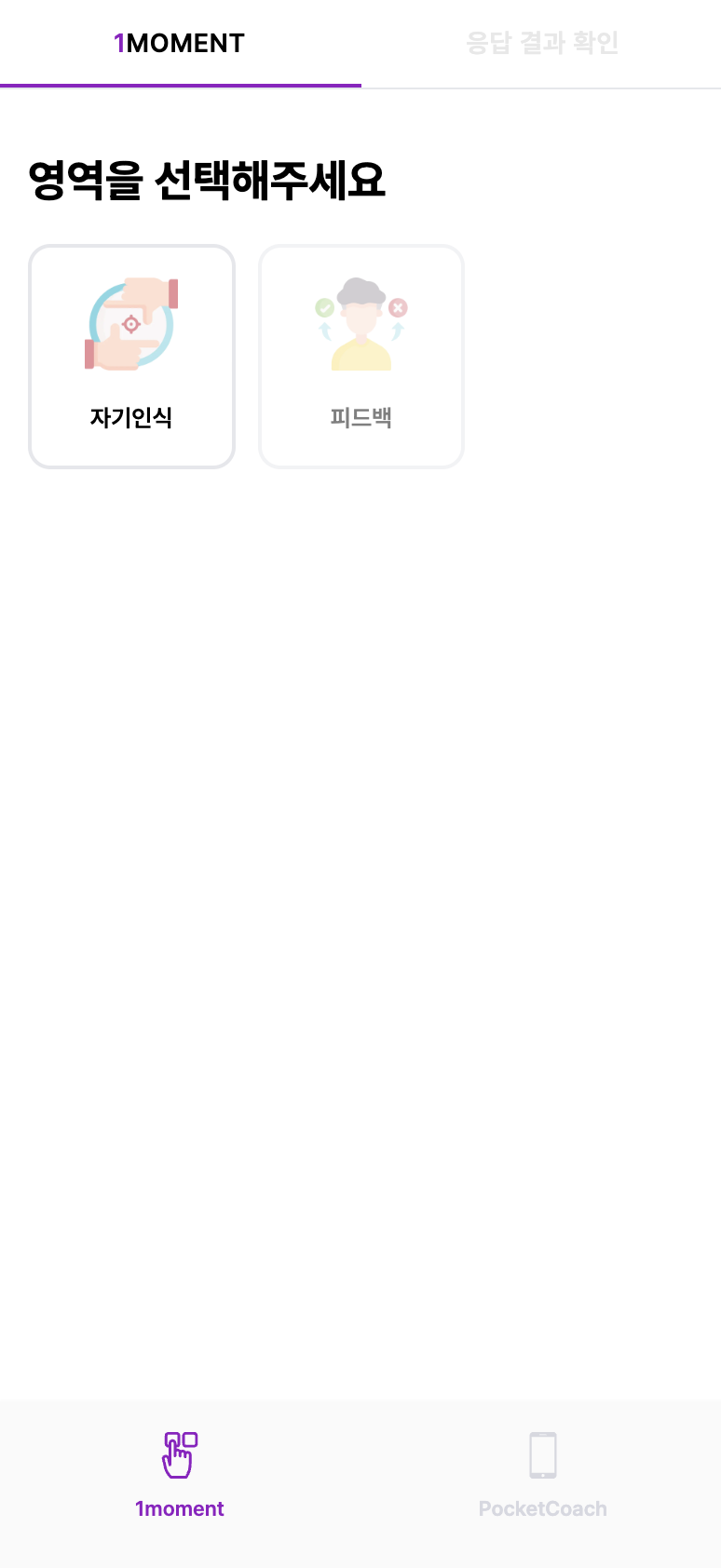Switch to the 응답 결과 확인 tab
721x1568 pixels.
[541, 44]
